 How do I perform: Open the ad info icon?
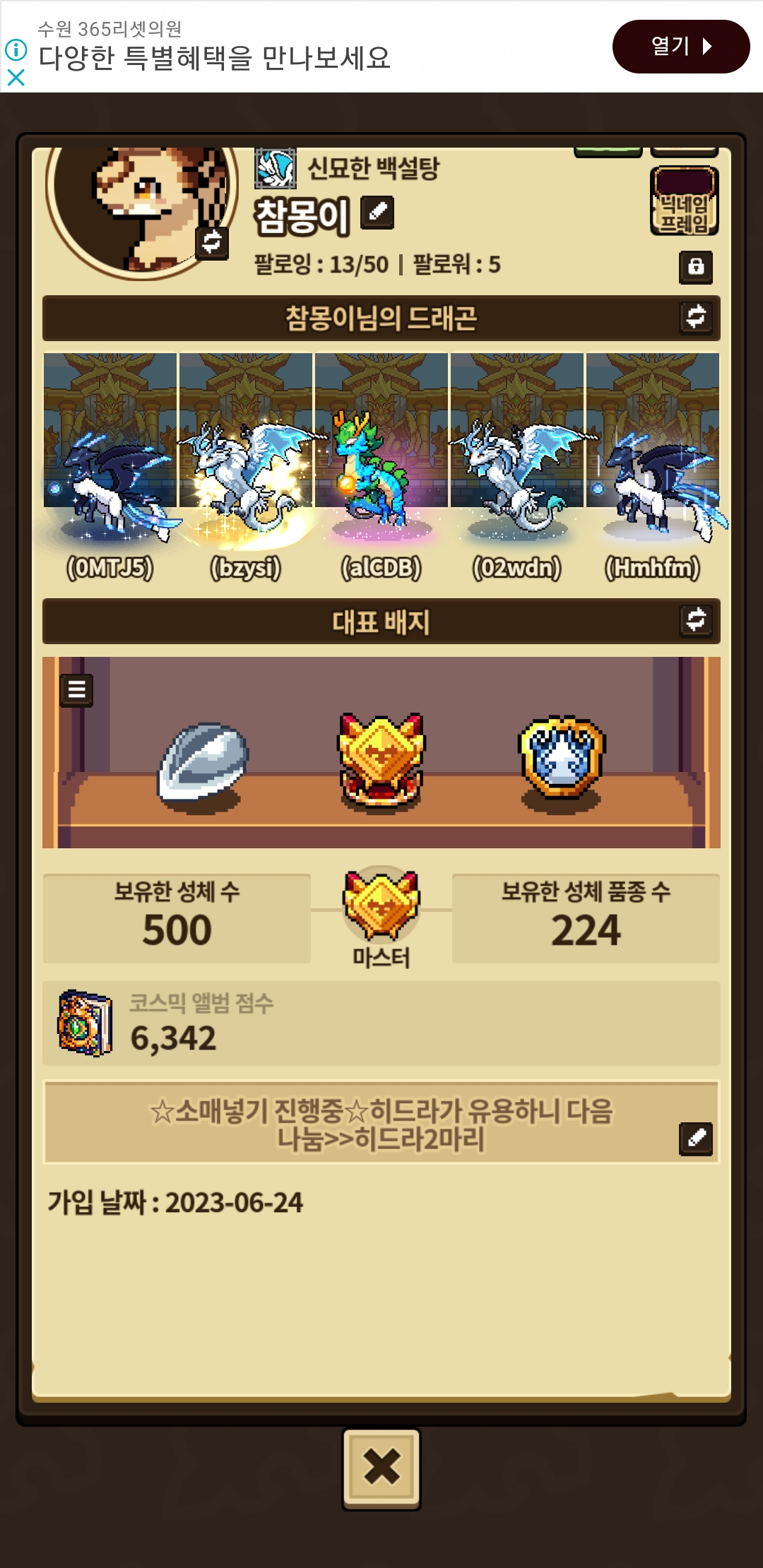tap(16, 50)
